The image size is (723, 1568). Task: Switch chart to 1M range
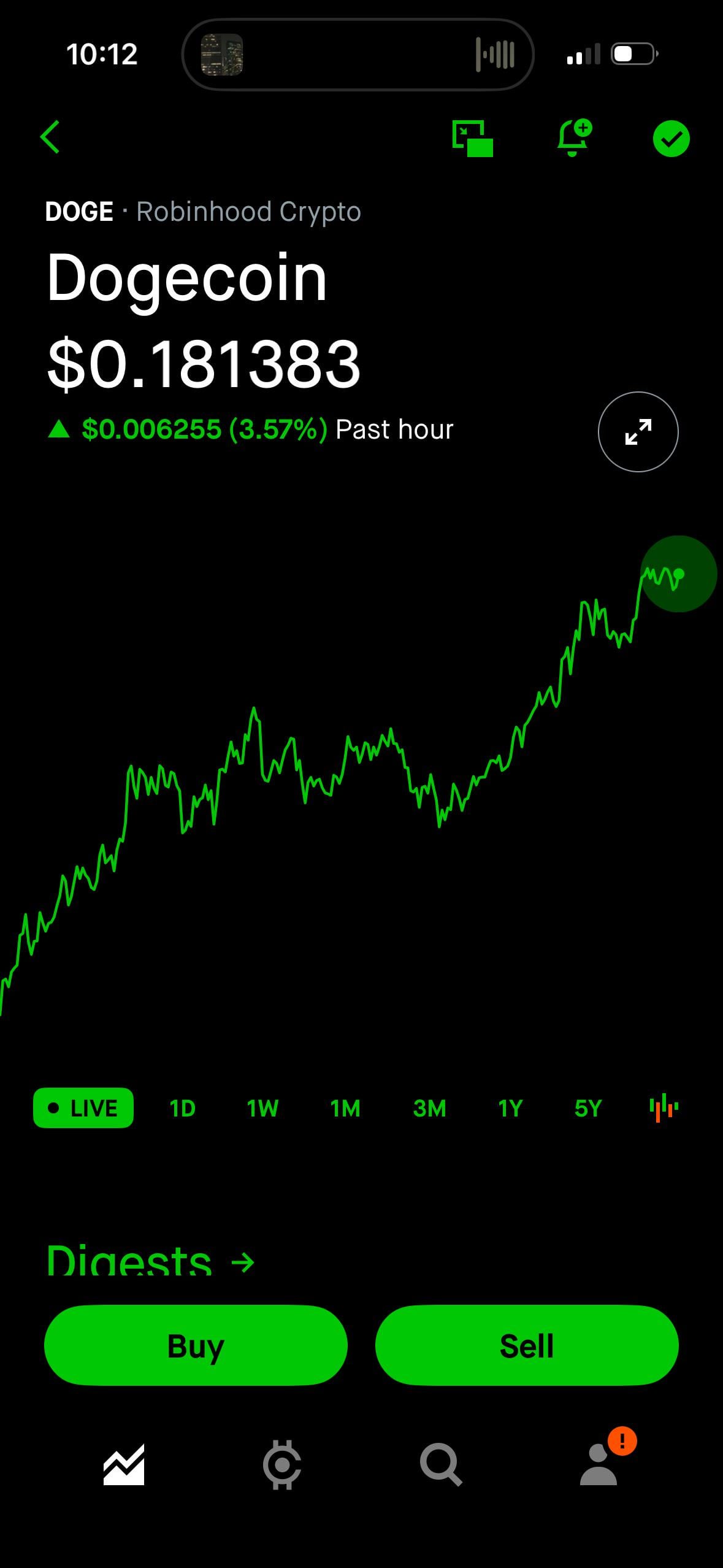click(x=345, y=1109)
